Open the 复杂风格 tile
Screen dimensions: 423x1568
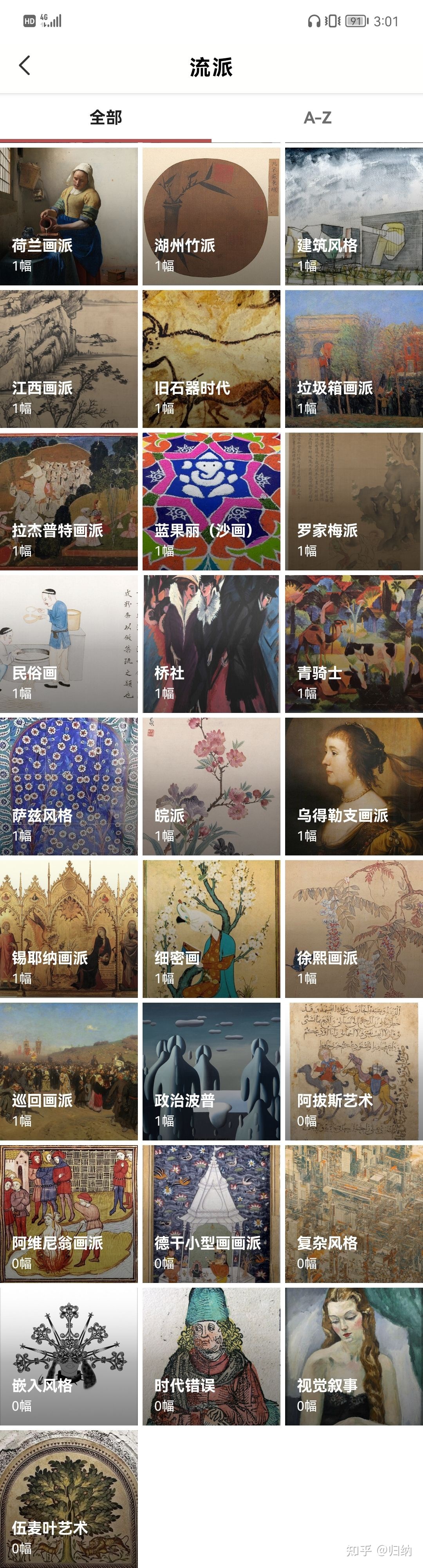(x=354, y=1213)
